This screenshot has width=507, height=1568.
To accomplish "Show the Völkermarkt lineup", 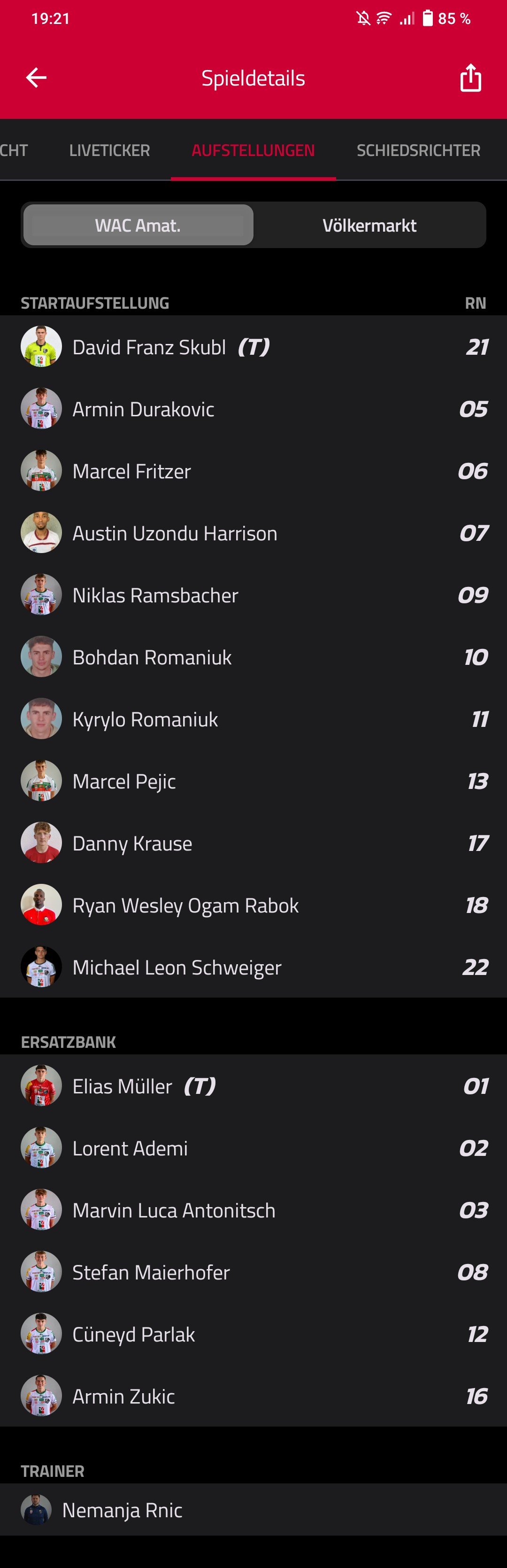I will (x=369, y=226).
